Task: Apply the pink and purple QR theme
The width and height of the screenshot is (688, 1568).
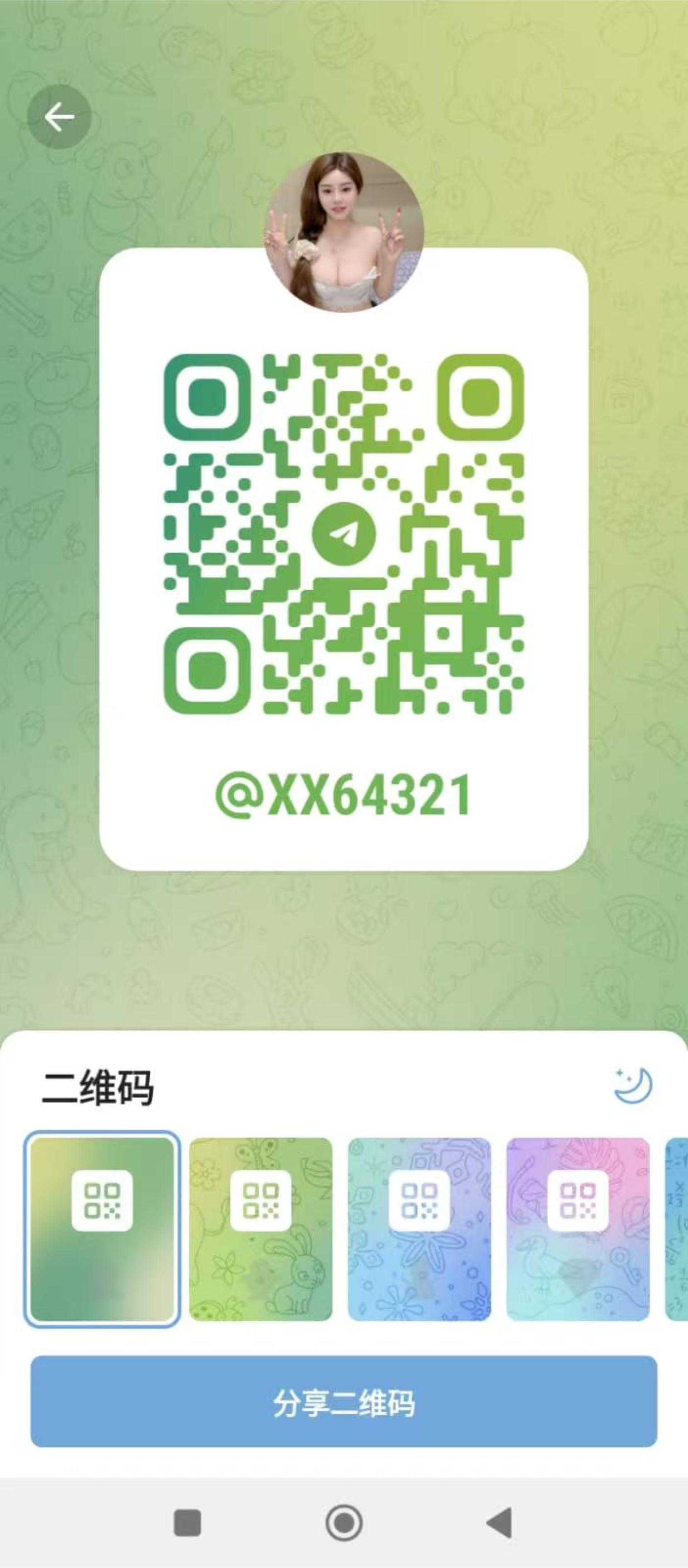Action: (578, 1229)
